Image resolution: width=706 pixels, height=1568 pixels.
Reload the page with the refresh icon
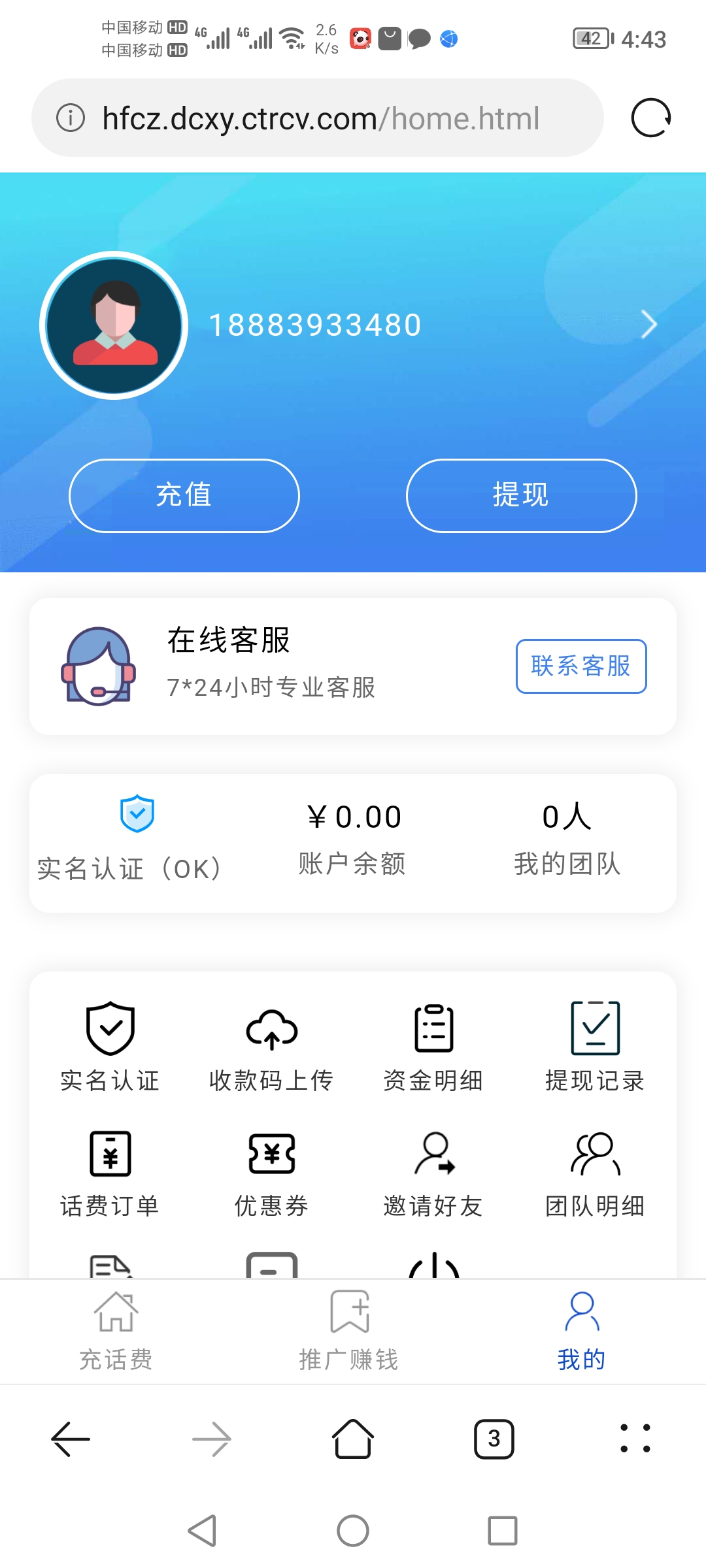pos(650,118)
